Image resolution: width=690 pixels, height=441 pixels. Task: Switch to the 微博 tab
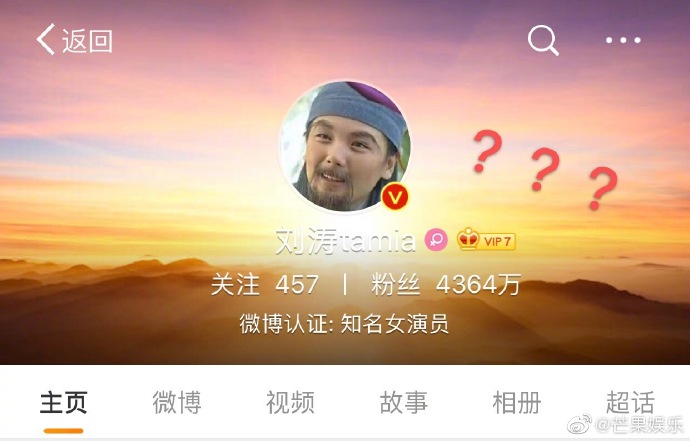click(x=177, y=403)
